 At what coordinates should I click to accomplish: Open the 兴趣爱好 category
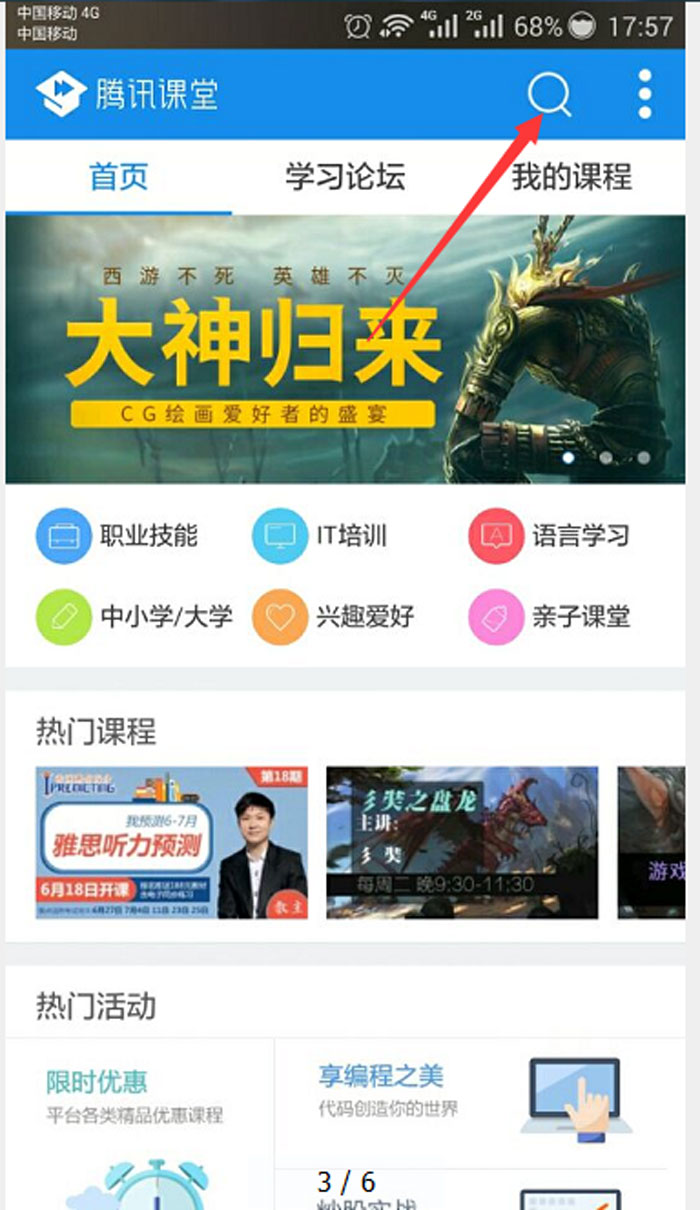[x=333, y=616]
